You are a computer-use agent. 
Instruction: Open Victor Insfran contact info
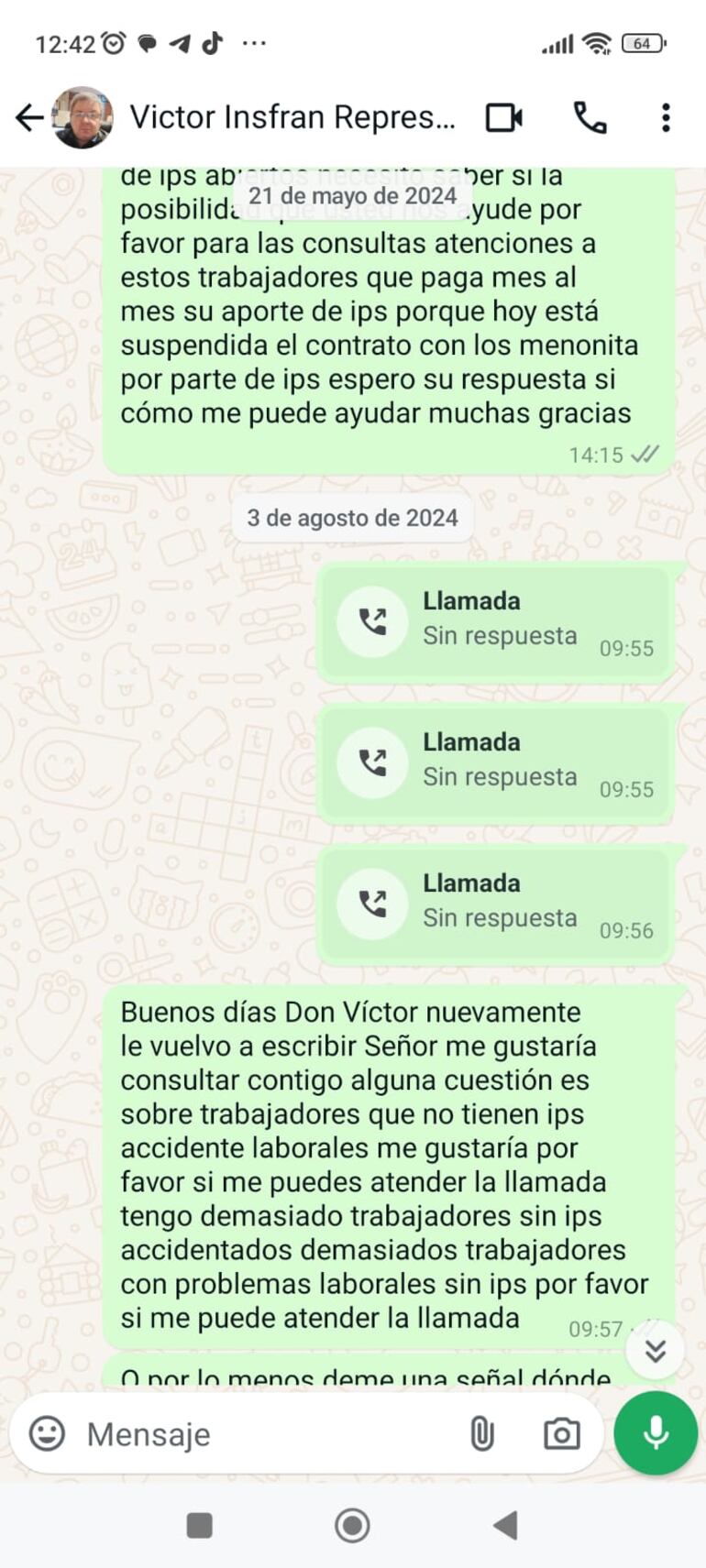292,117
